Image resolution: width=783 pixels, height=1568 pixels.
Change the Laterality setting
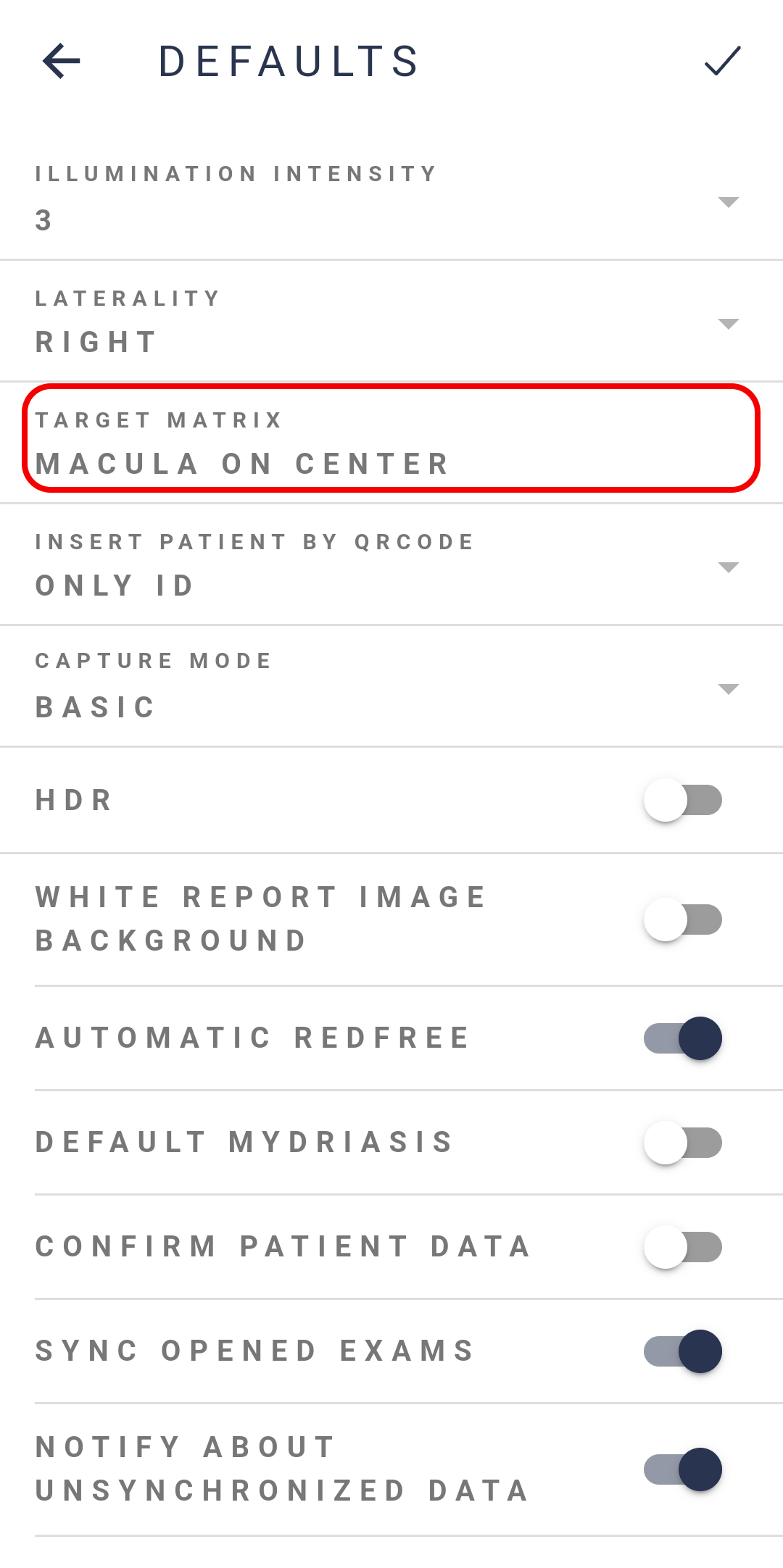coord(391,322)
